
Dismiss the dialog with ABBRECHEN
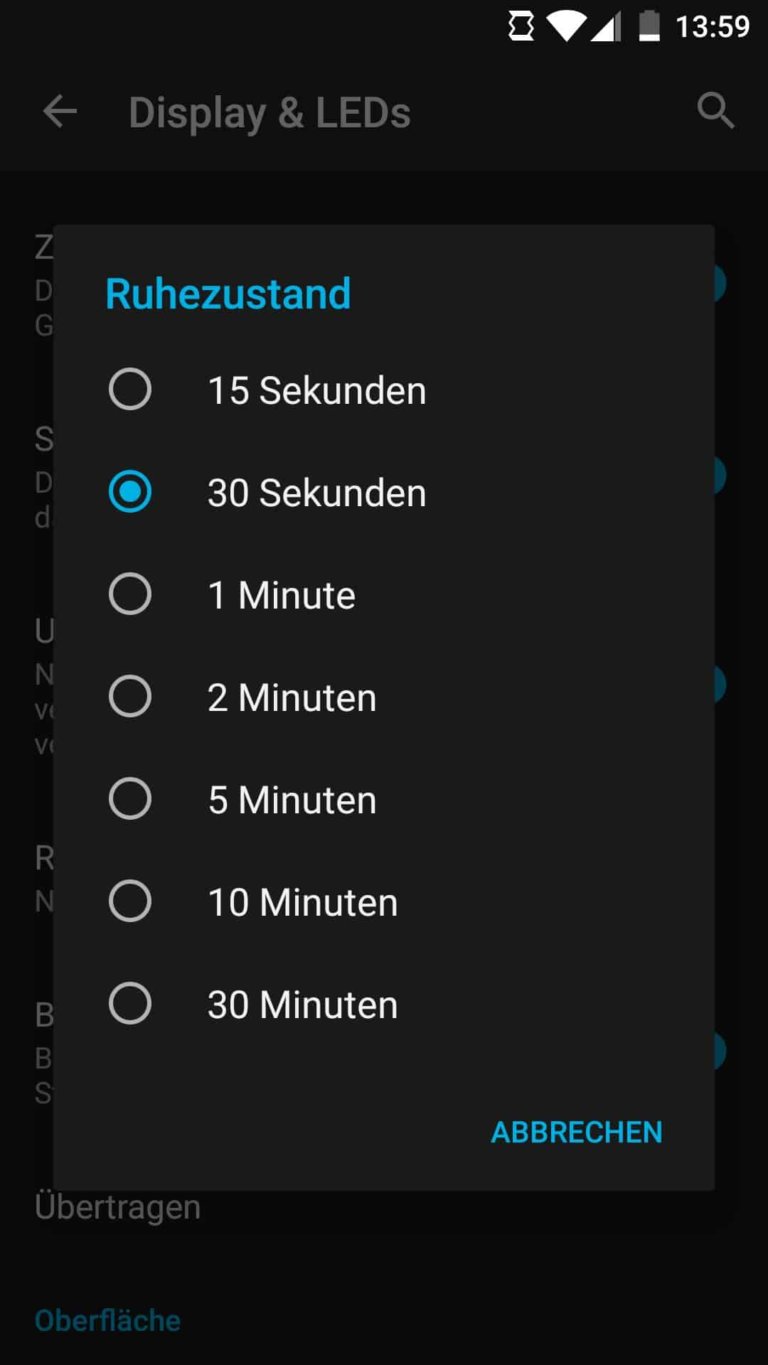576,1131
